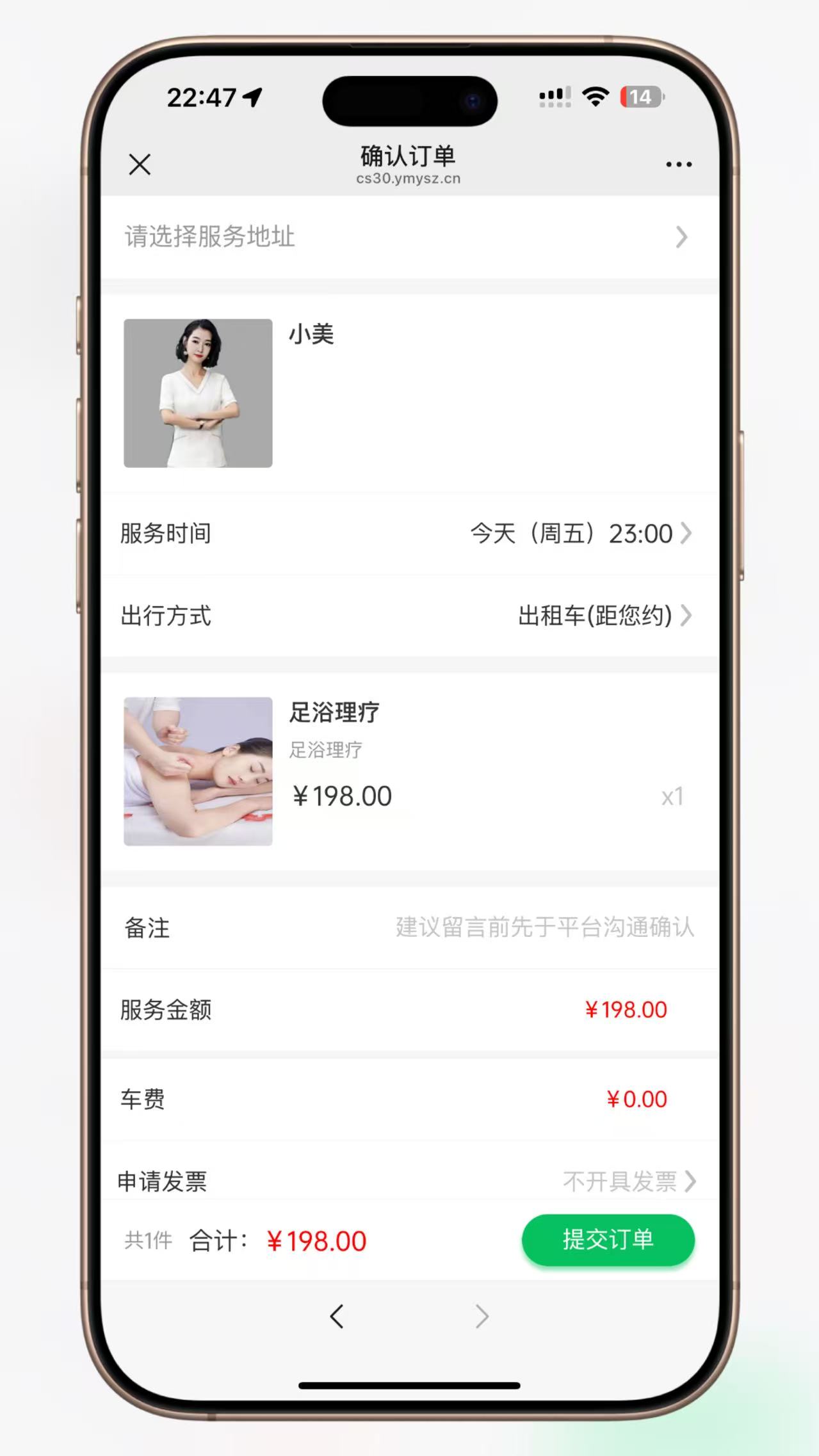This screenshot has width=819, height=1456.
Task: Choose the 出行方式 travel method
Action: point(604,616)
